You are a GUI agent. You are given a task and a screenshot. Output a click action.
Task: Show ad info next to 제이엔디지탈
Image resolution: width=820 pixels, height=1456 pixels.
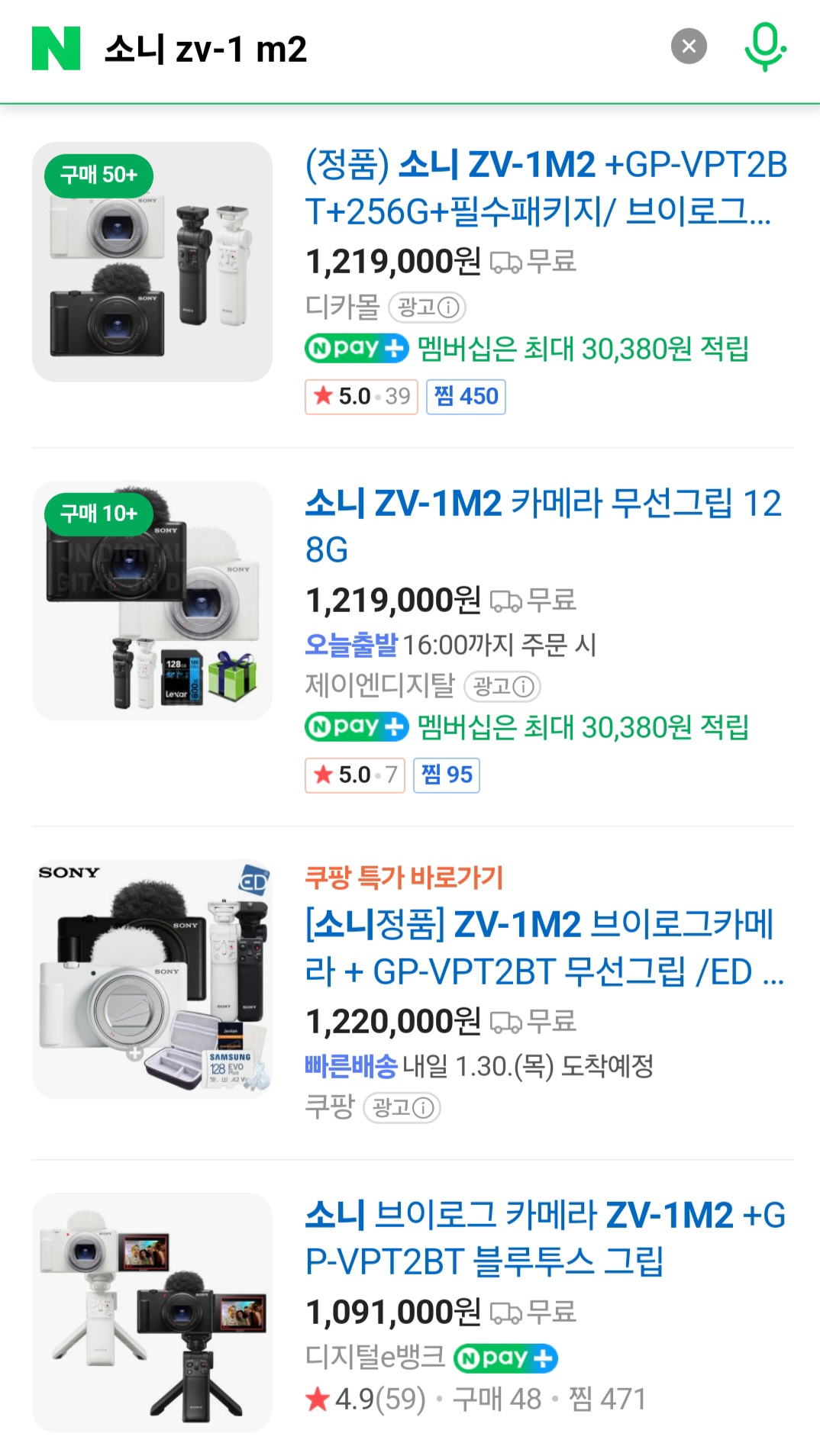pyautogui.click(x=502, y=687)
